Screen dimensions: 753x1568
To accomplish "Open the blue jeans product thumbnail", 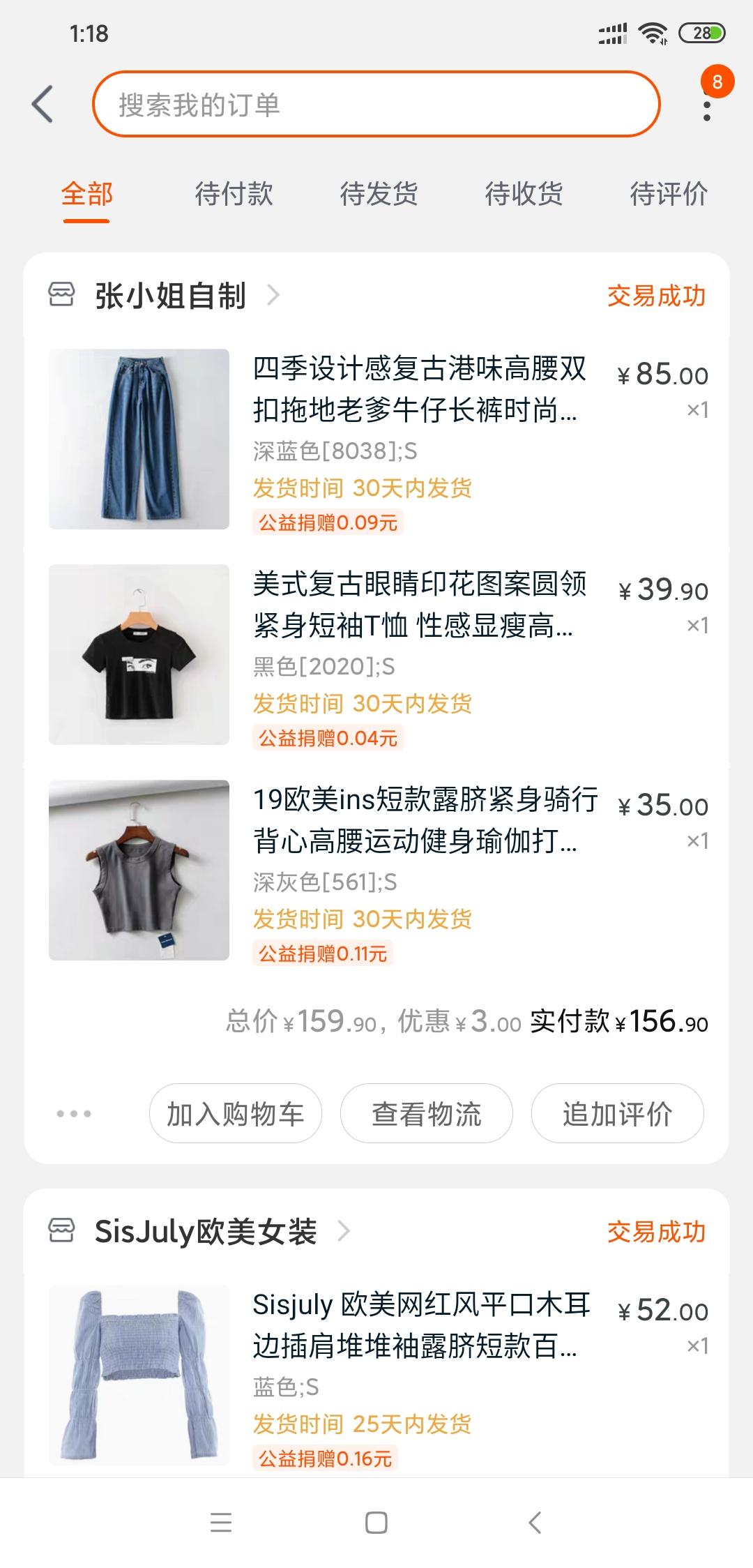I will [139, 439].
